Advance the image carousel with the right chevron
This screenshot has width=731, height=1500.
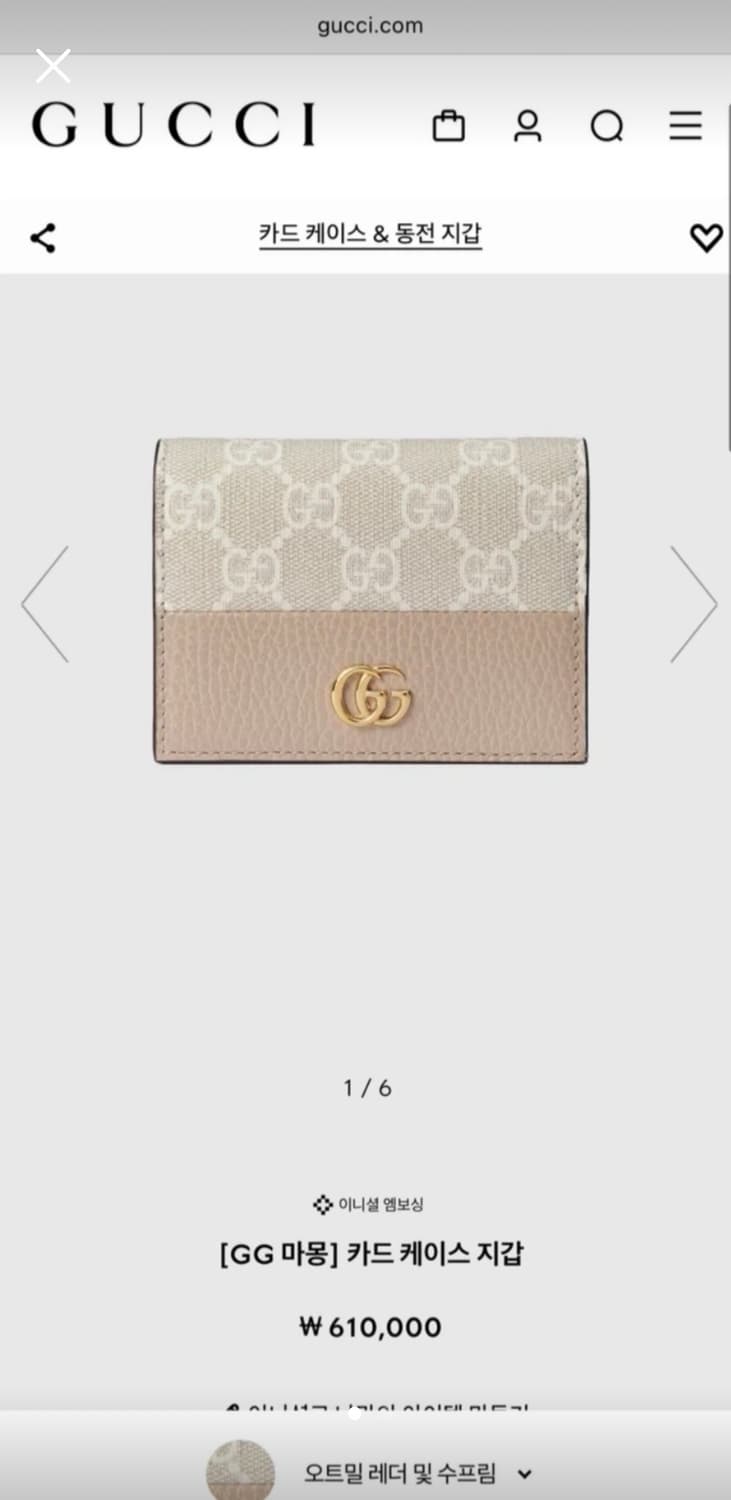(x=692, y=602)
